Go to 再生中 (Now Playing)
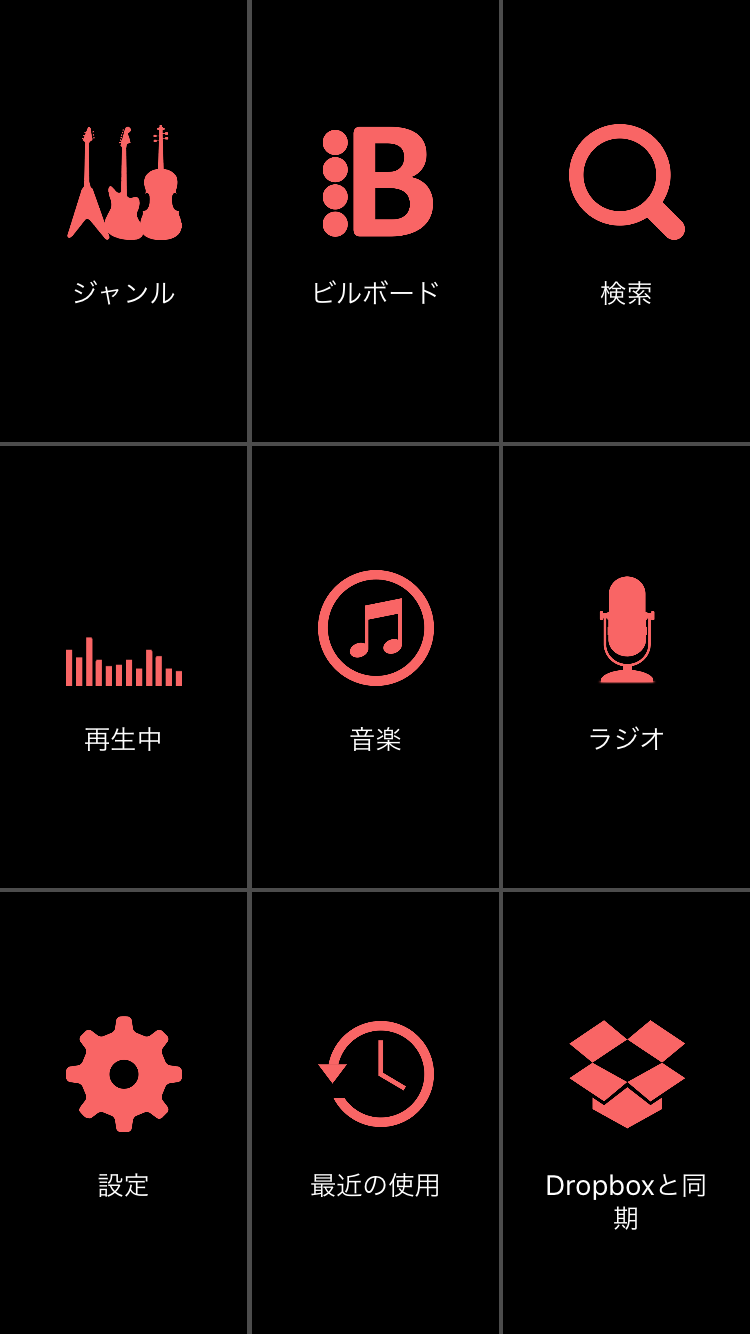The image size is (750, 1334). (124, 667)
